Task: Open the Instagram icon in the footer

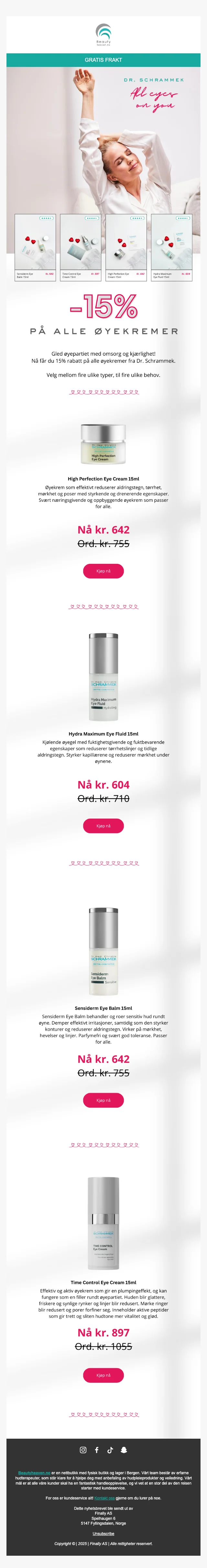Action: click(x=83, y=1450)
